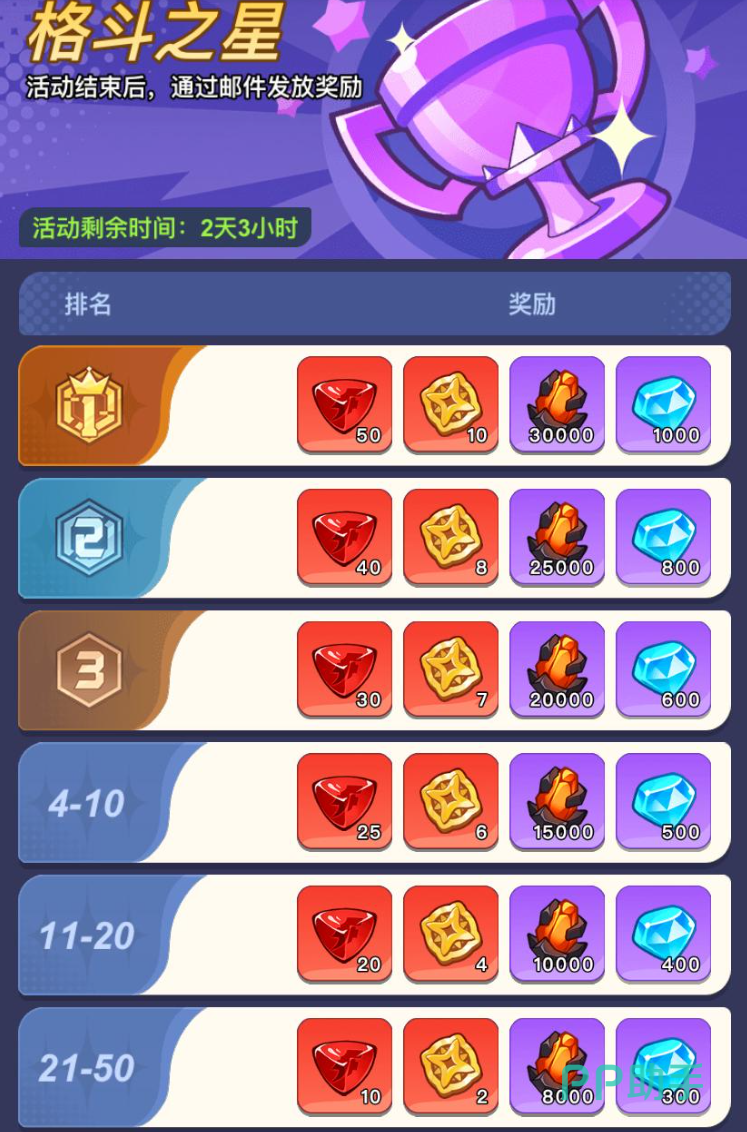
Task: View the blue diamond reward showing 400
Action: (x=663, y=934)
